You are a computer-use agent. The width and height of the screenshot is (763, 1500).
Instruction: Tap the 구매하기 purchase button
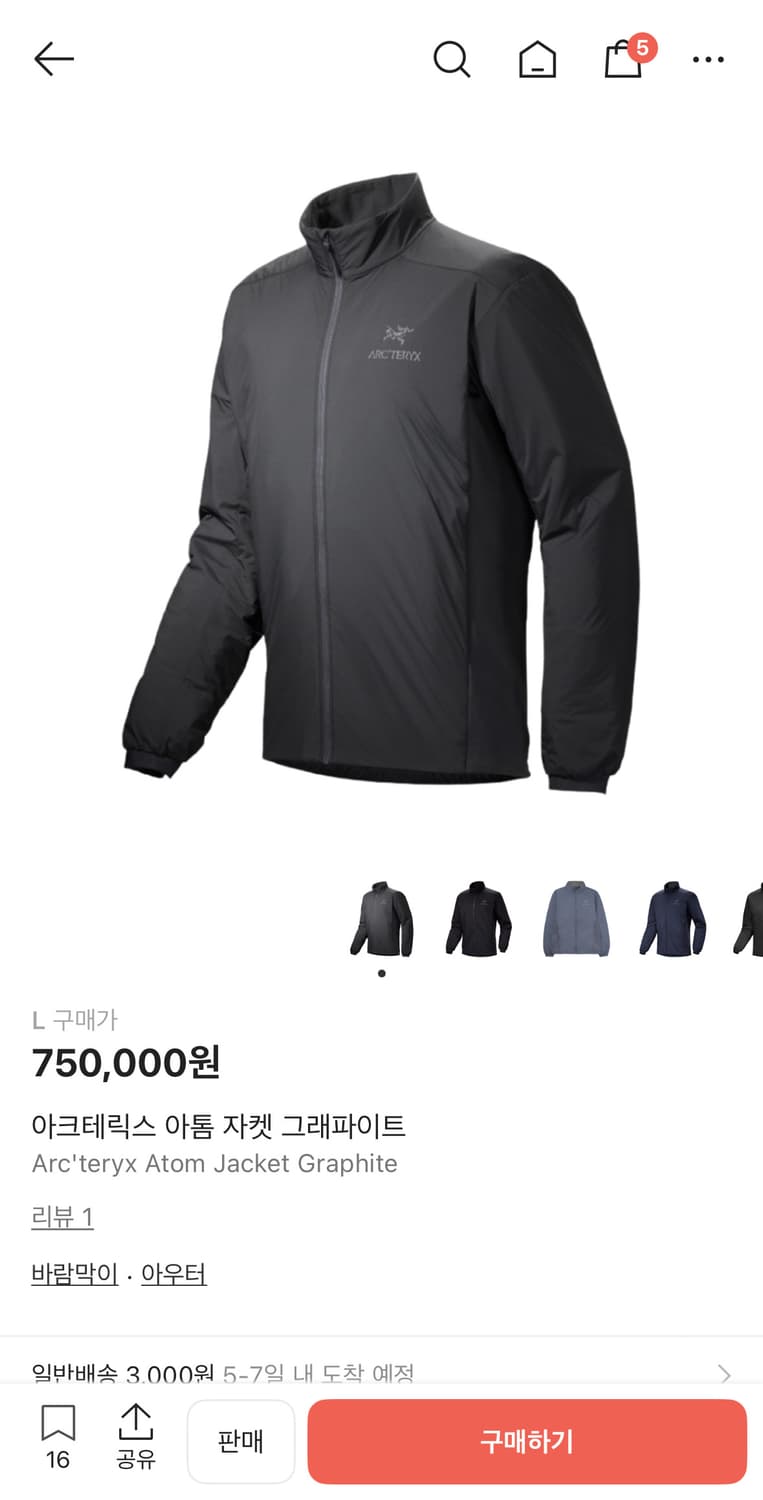[527, 1440]
